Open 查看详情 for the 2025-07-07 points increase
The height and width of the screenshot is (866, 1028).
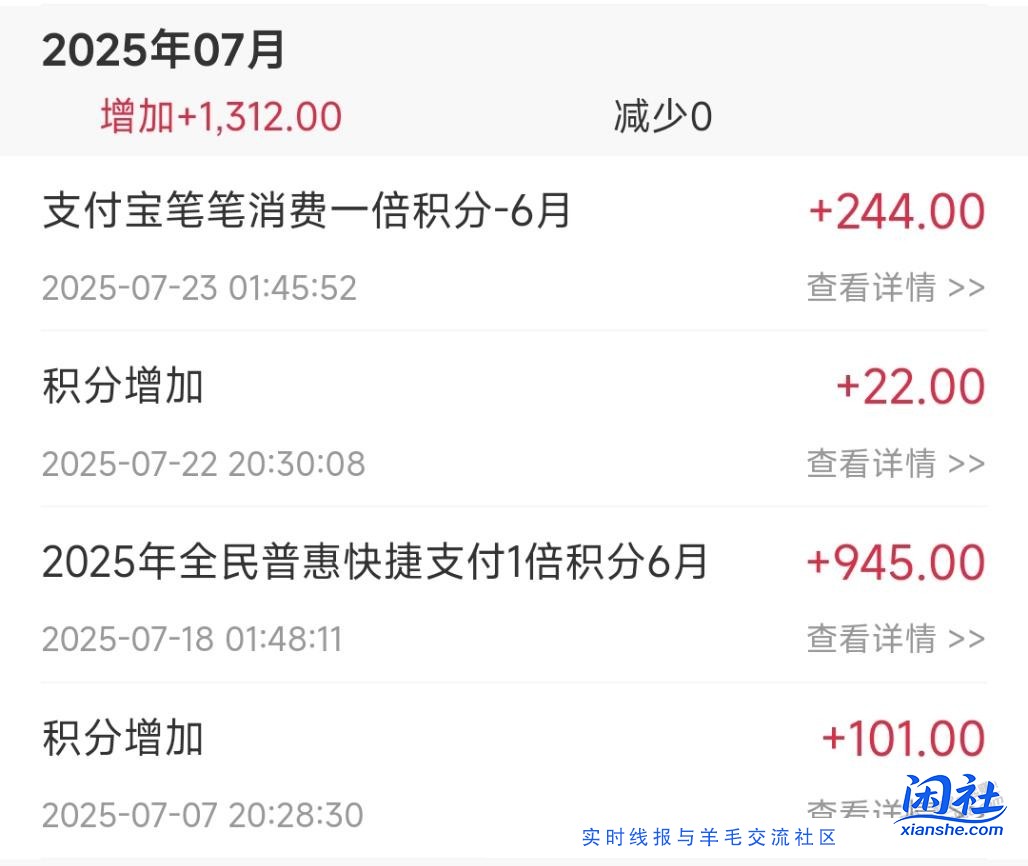pyautogui.click(x=850, y=808)
